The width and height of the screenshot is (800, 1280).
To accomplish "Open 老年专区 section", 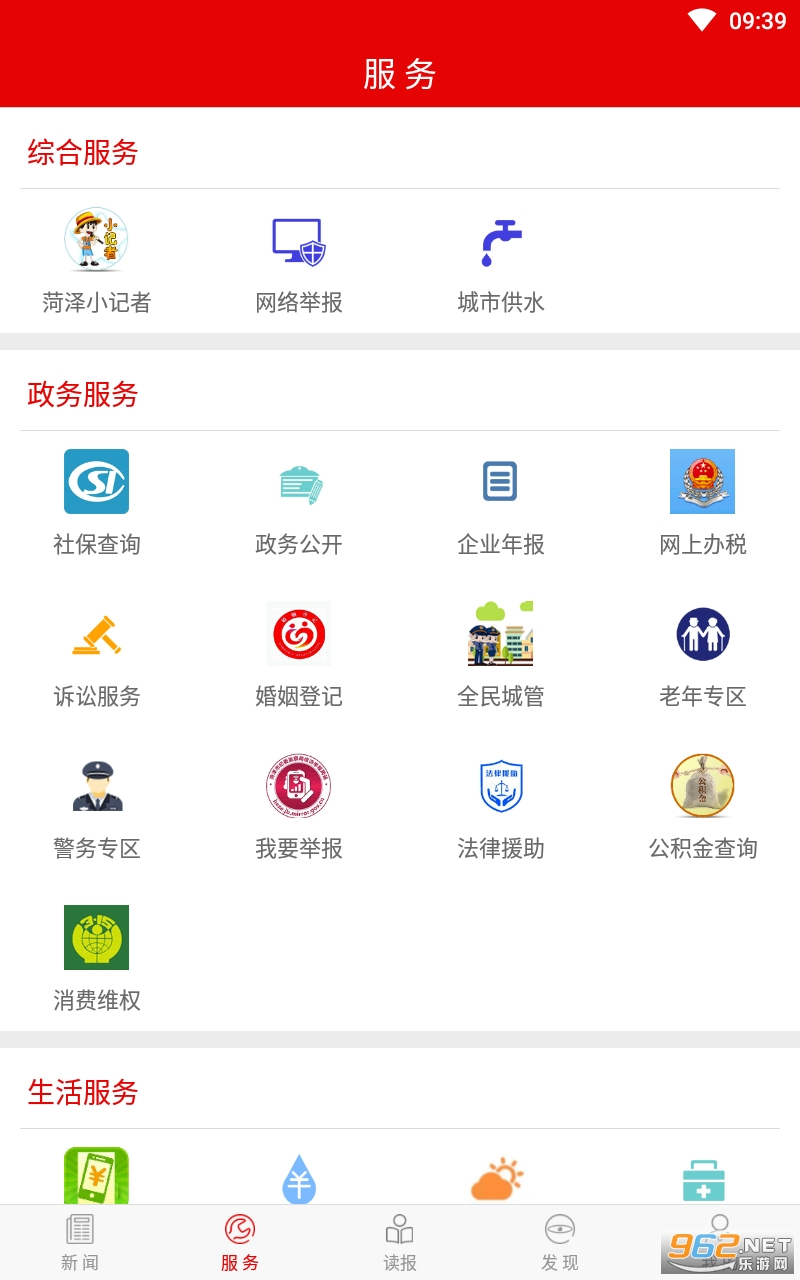I will tap(702, 635).
